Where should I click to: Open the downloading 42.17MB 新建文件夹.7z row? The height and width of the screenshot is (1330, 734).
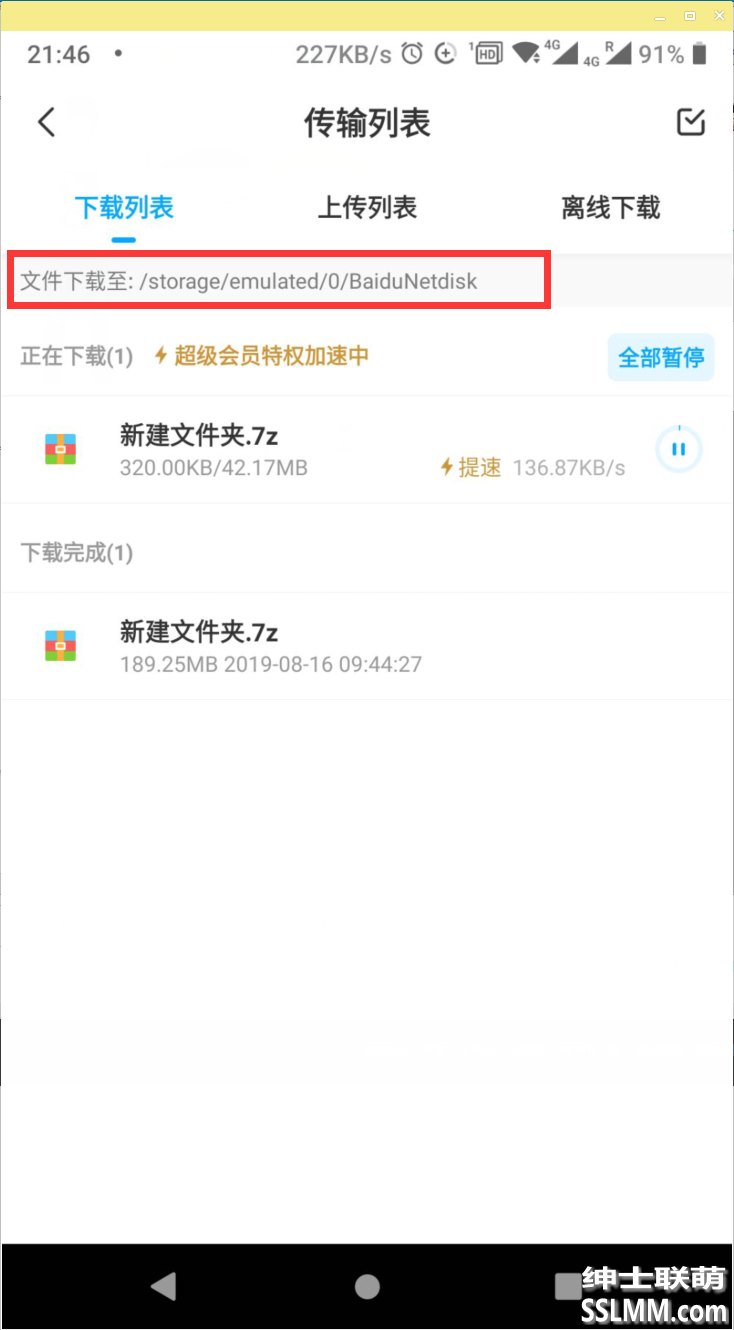300,450
